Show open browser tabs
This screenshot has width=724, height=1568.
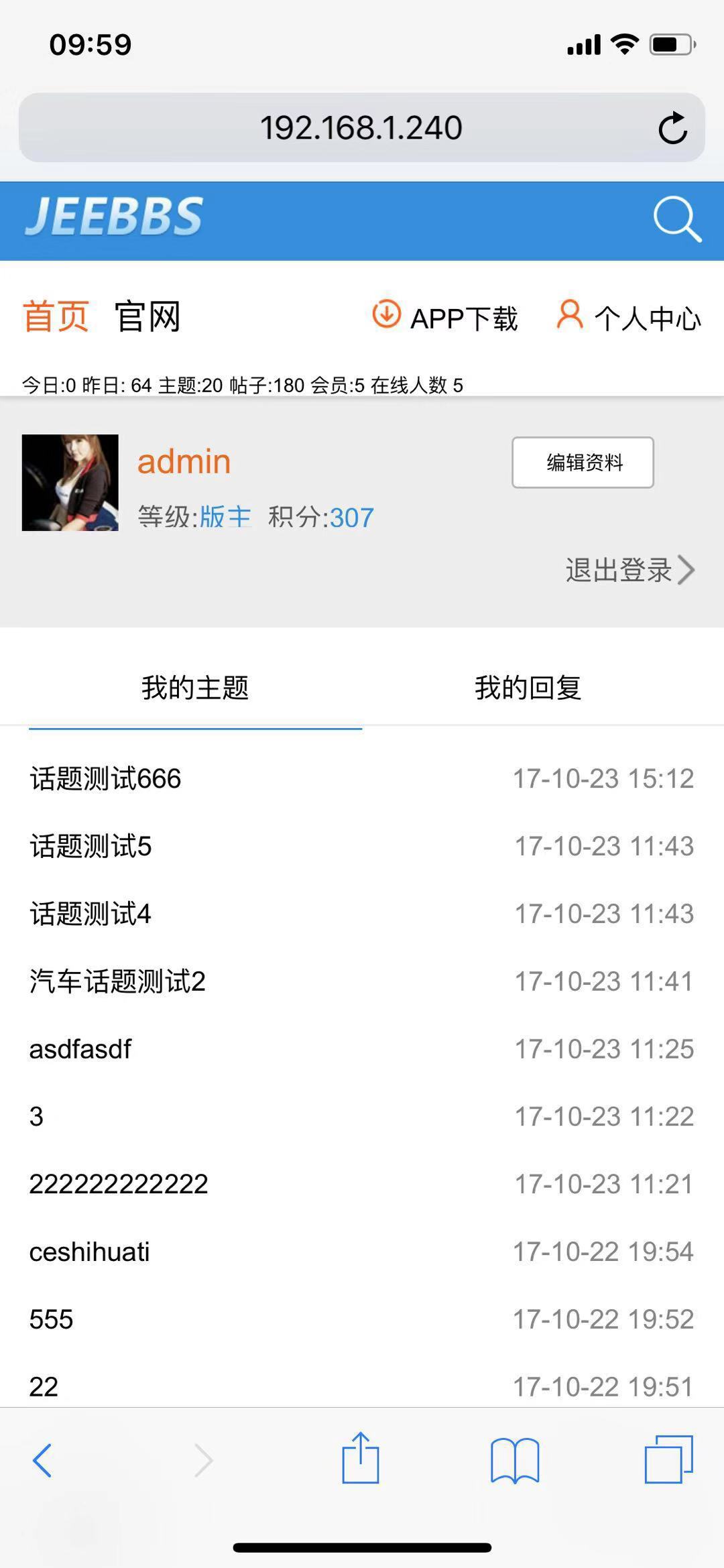tap(668, 1459)
